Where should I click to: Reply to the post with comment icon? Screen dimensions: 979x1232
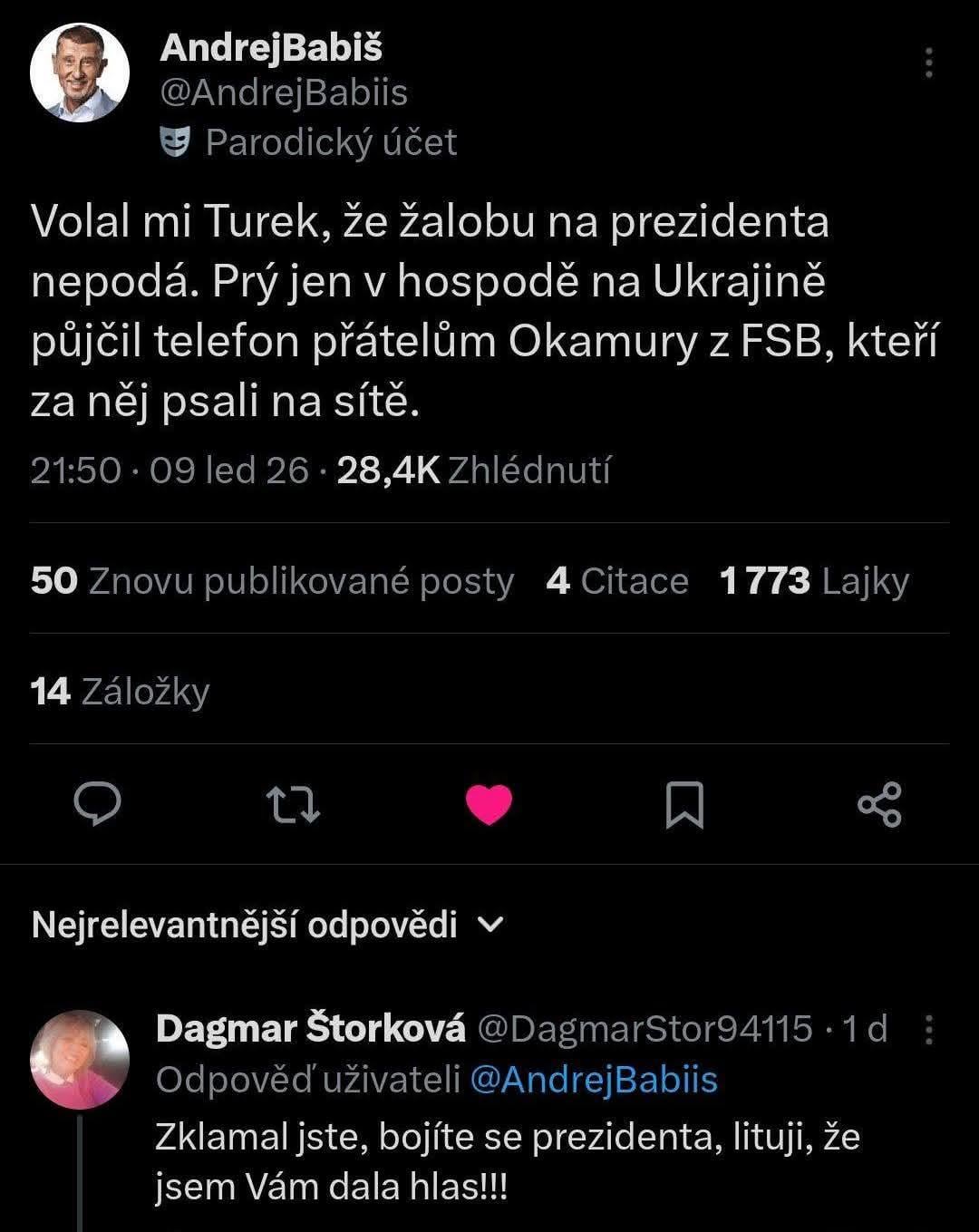(97, 803)
